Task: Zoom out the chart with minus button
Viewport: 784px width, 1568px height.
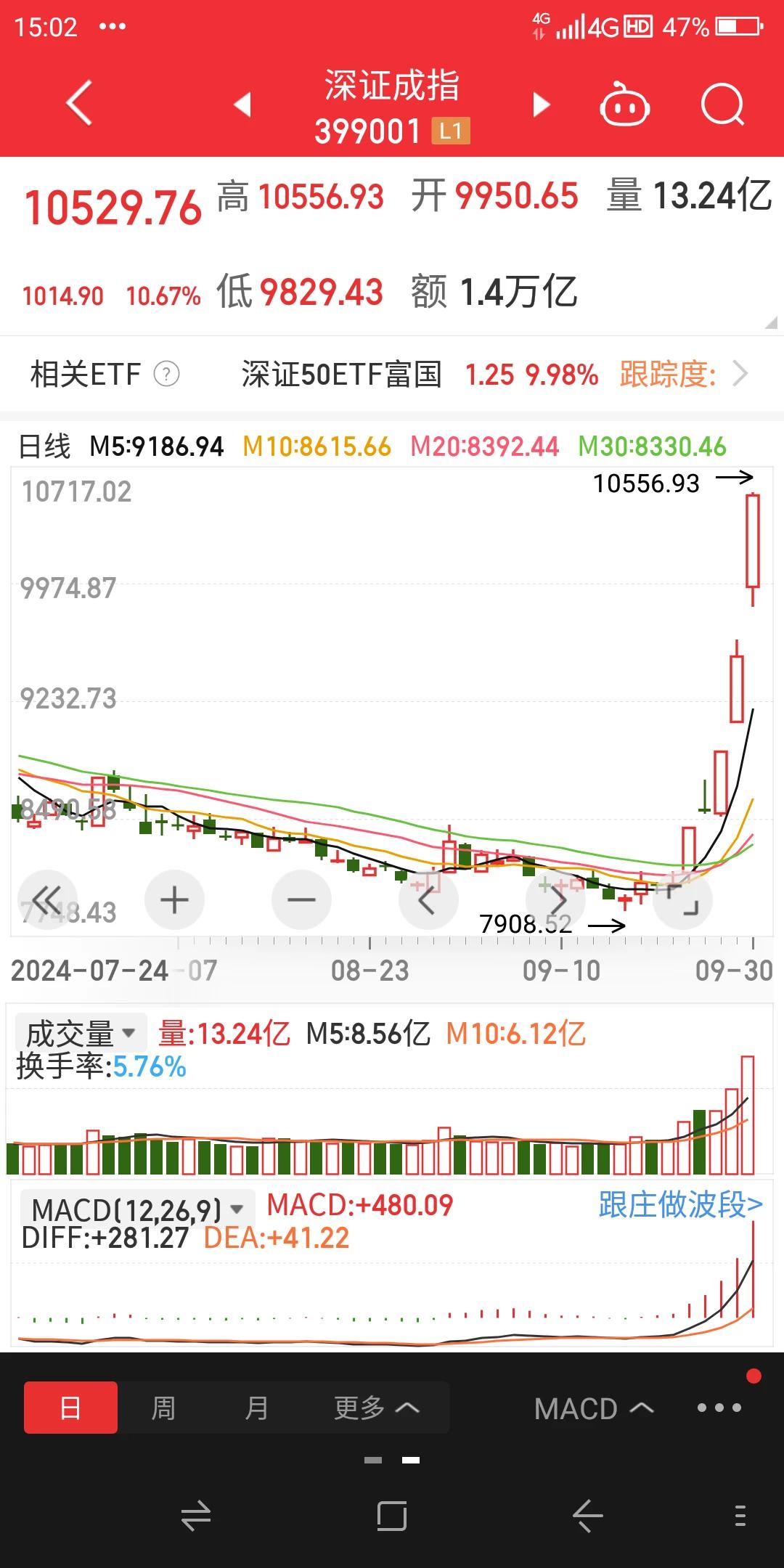Action: (301, 900)
